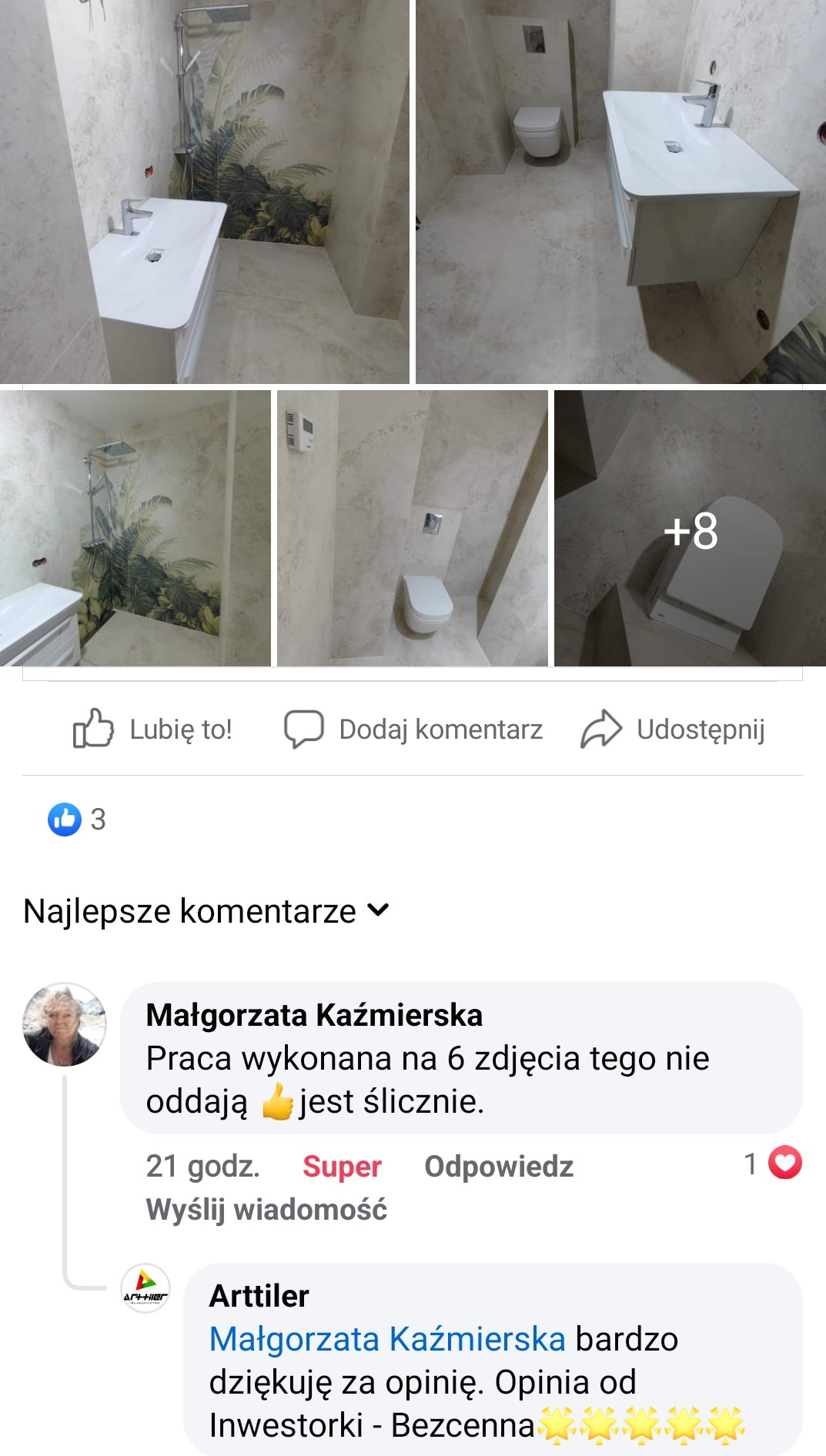Tap Super reaction on Małgorzata's comment

tap(342, 1166)
